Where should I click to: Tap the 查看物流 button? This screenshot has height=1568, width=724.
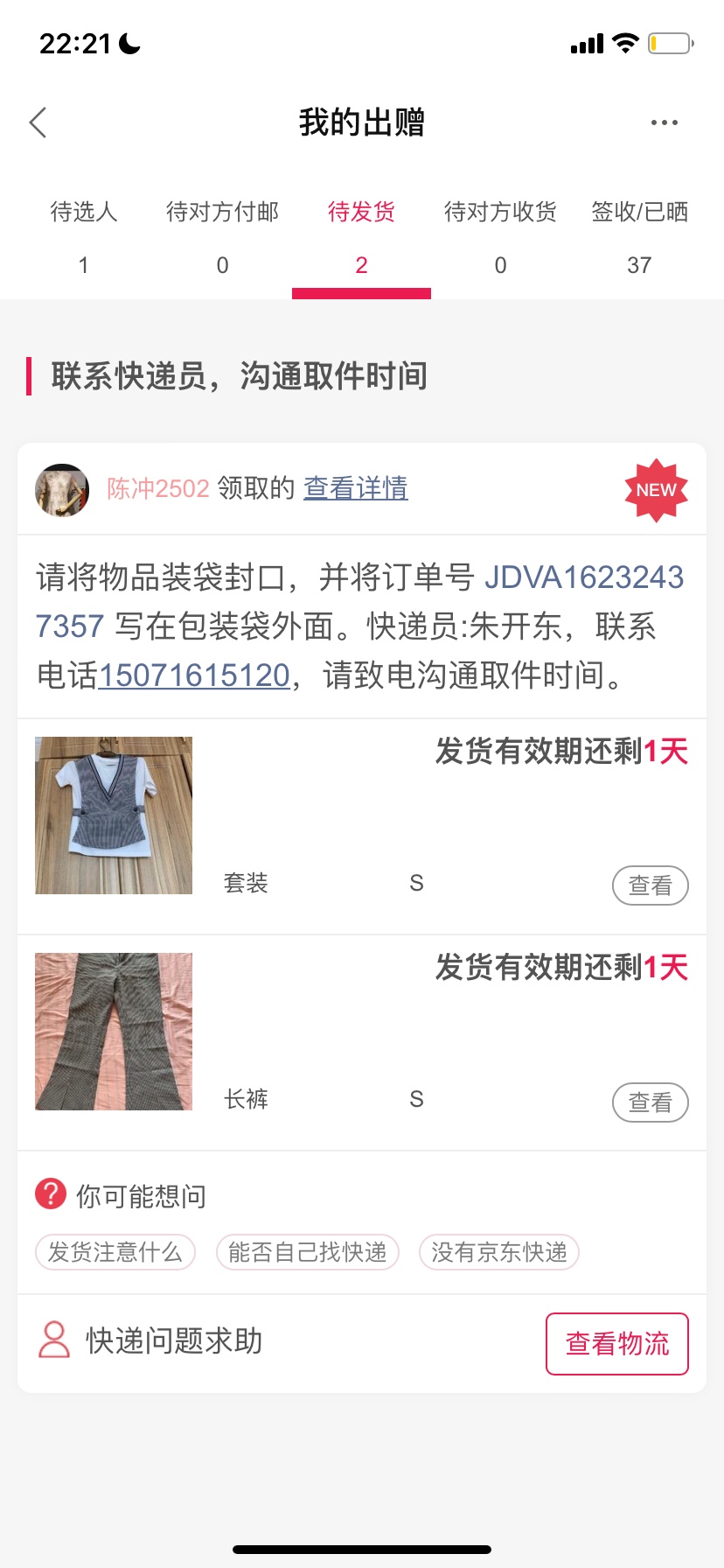[616, 1344]
